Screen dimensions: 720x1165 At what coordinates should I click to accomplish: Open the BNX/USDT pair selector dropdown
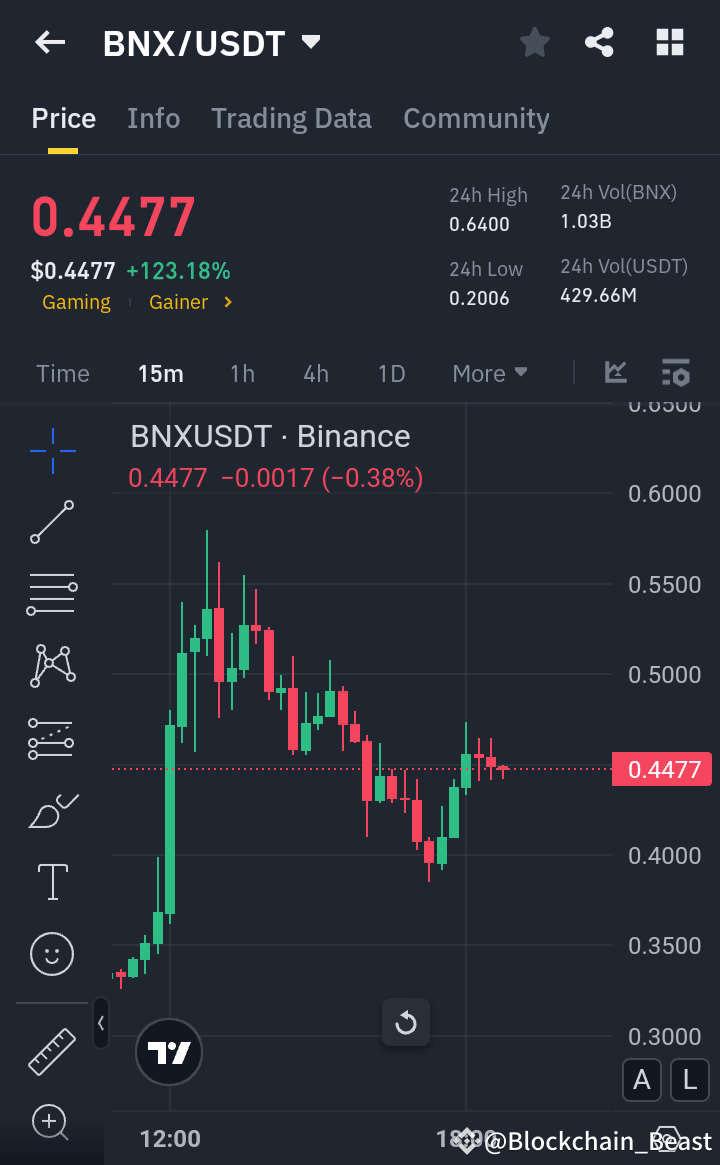[x=311, y=42]
